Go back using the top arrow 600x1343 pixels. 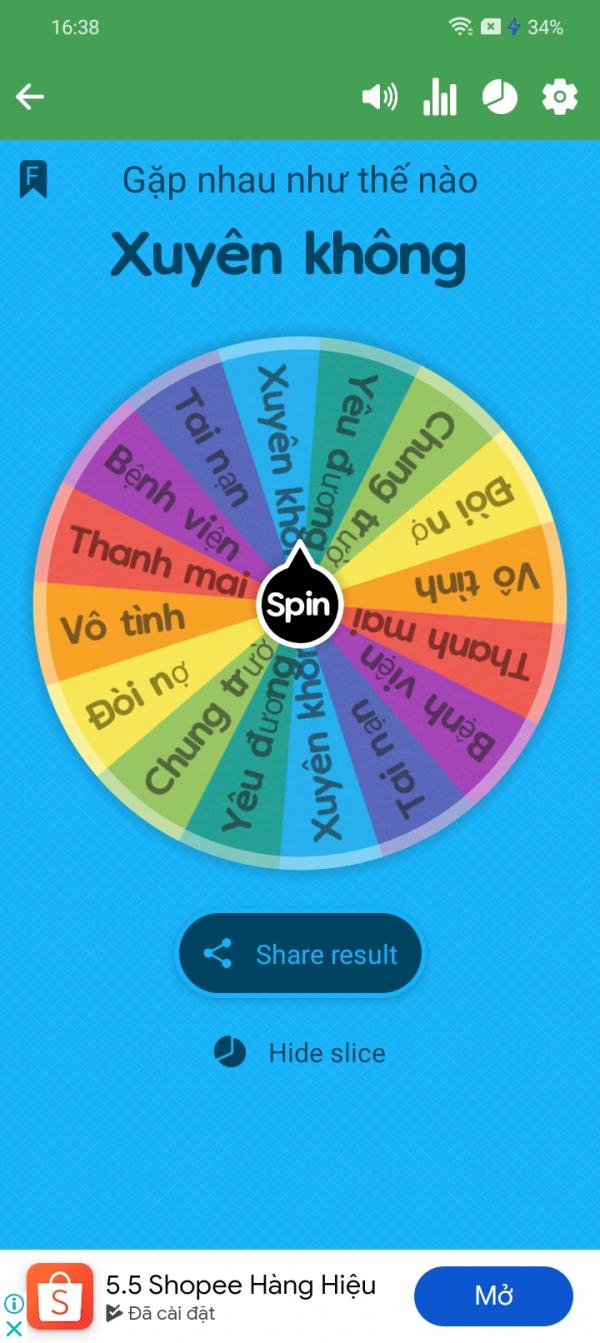(x=30, y=97)
